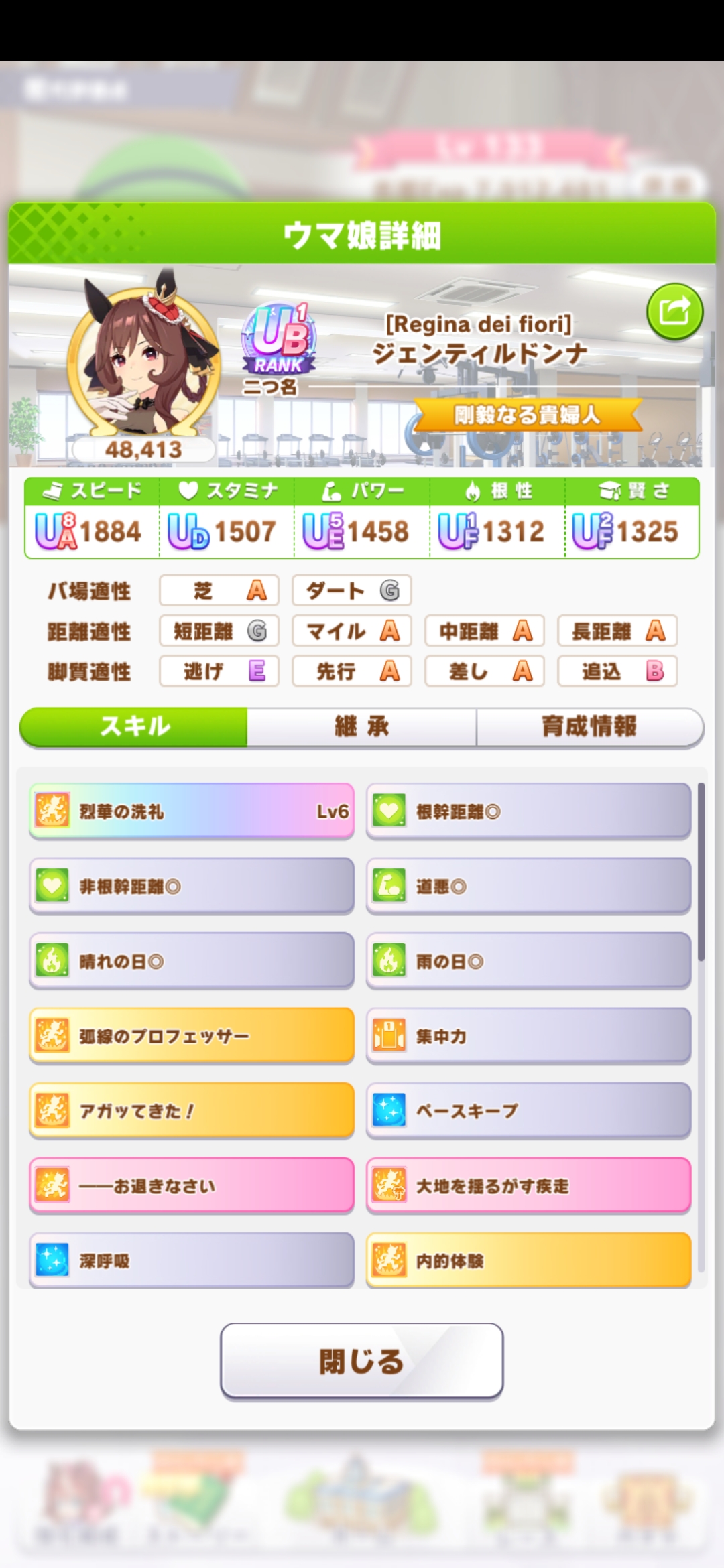724x1568 pixels.
Task: Show info for 道悪◎ skill
Action: 528,887
